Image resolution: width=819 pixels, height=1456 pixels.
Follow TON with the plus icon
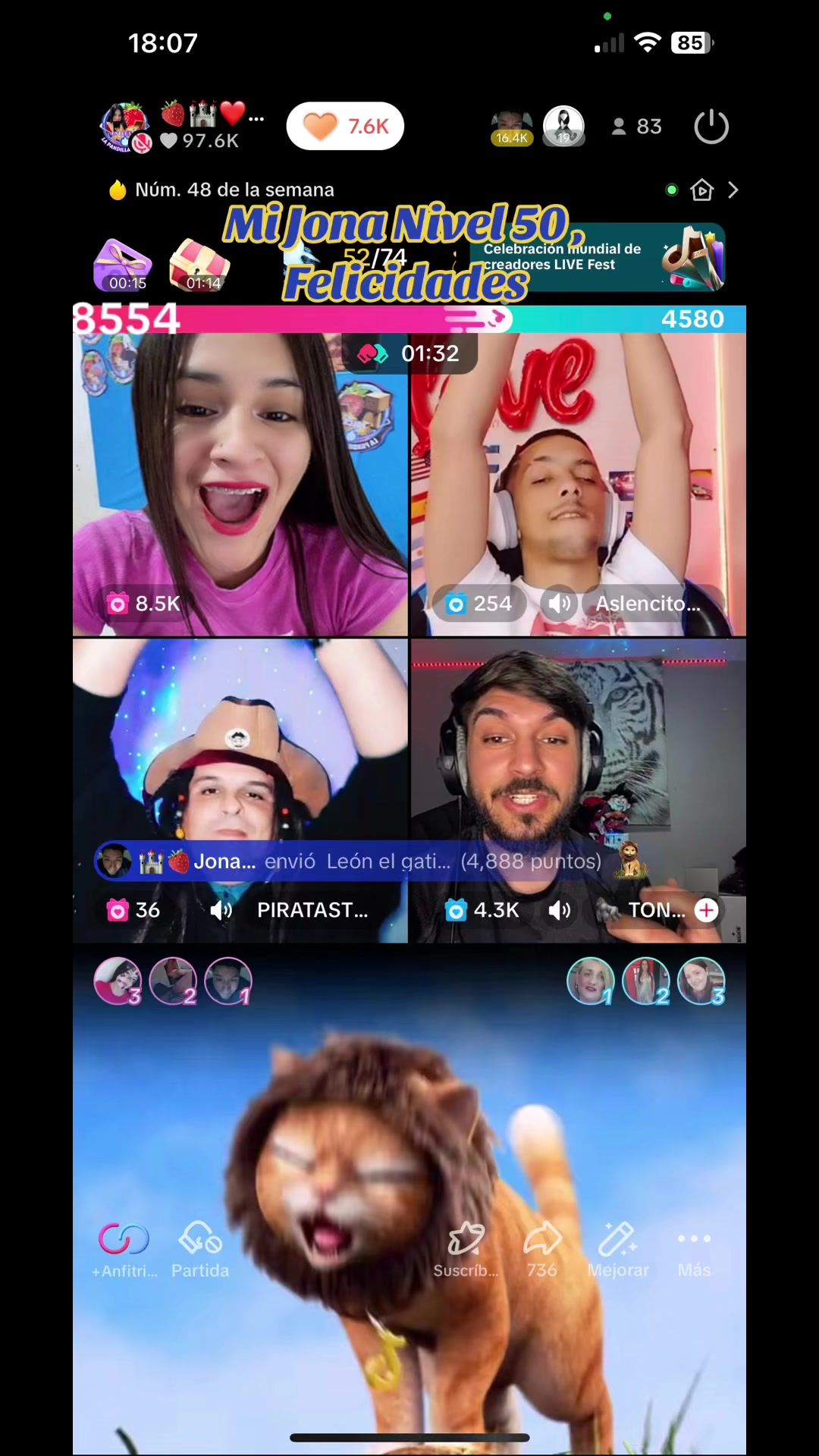click(x=707, y=910)
